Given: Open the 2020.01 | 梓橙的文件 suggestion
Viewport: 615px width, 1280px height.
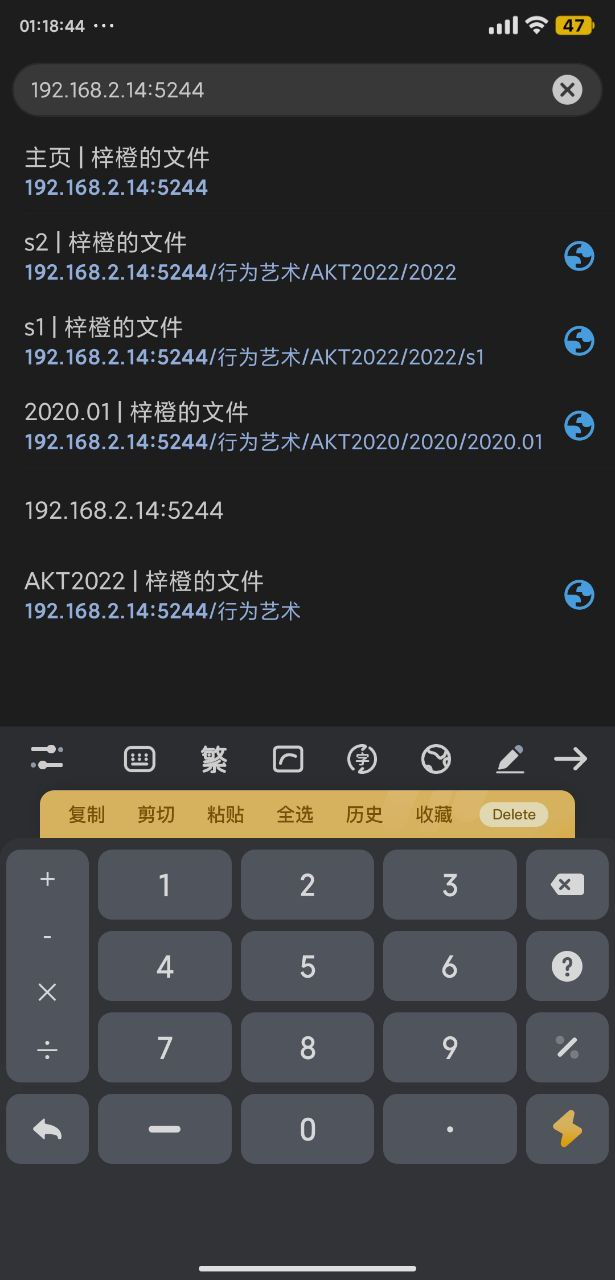Looking at the screenshot, I should click(283, 426).
